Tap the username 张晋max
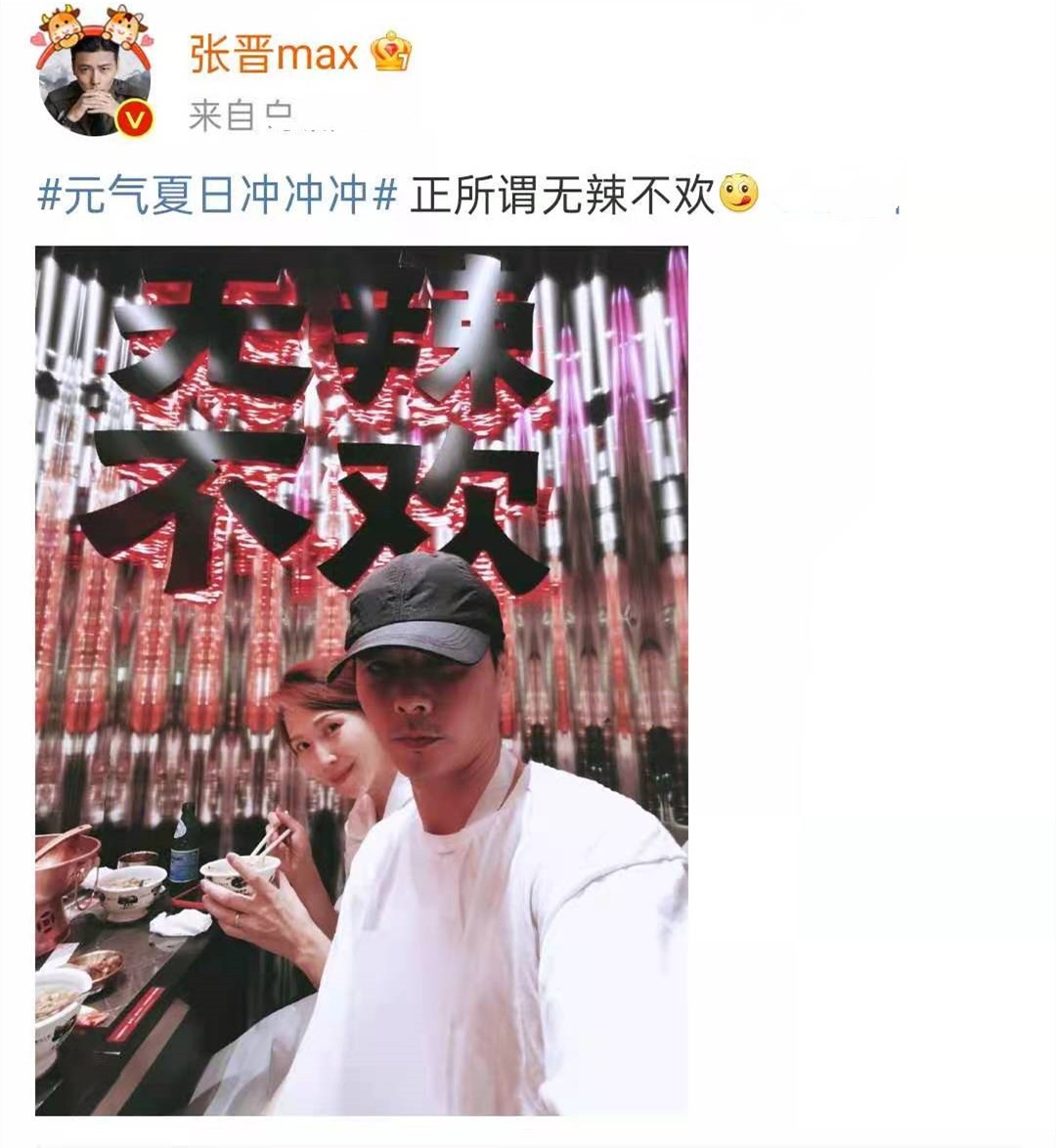 274,53
